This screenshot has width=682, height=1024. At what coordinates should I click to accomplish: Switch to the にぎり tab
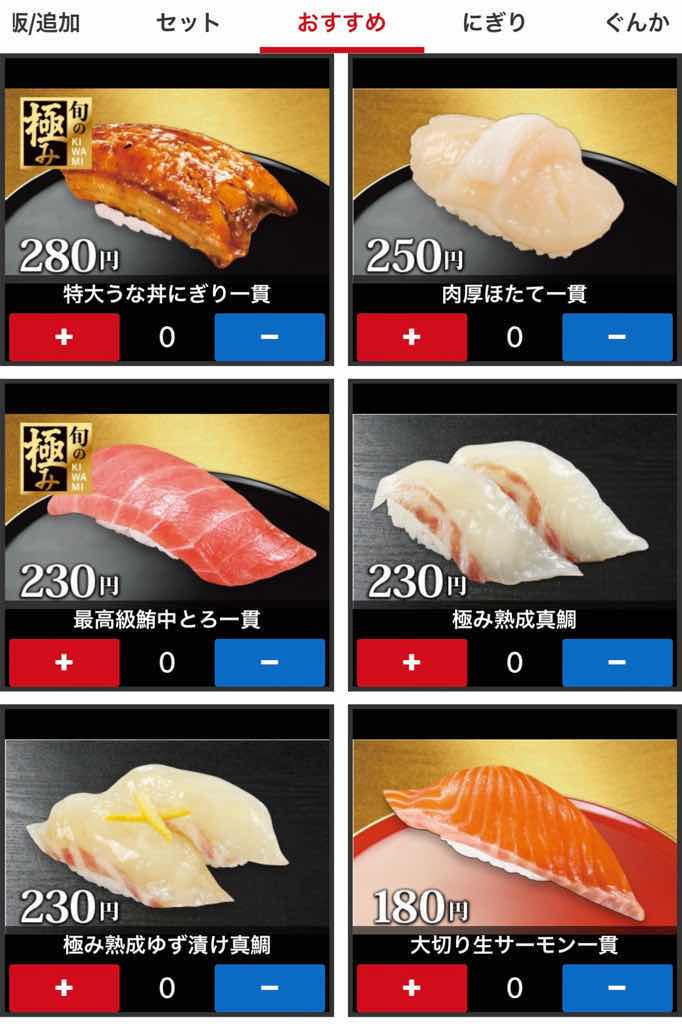(x=494, y=23)
